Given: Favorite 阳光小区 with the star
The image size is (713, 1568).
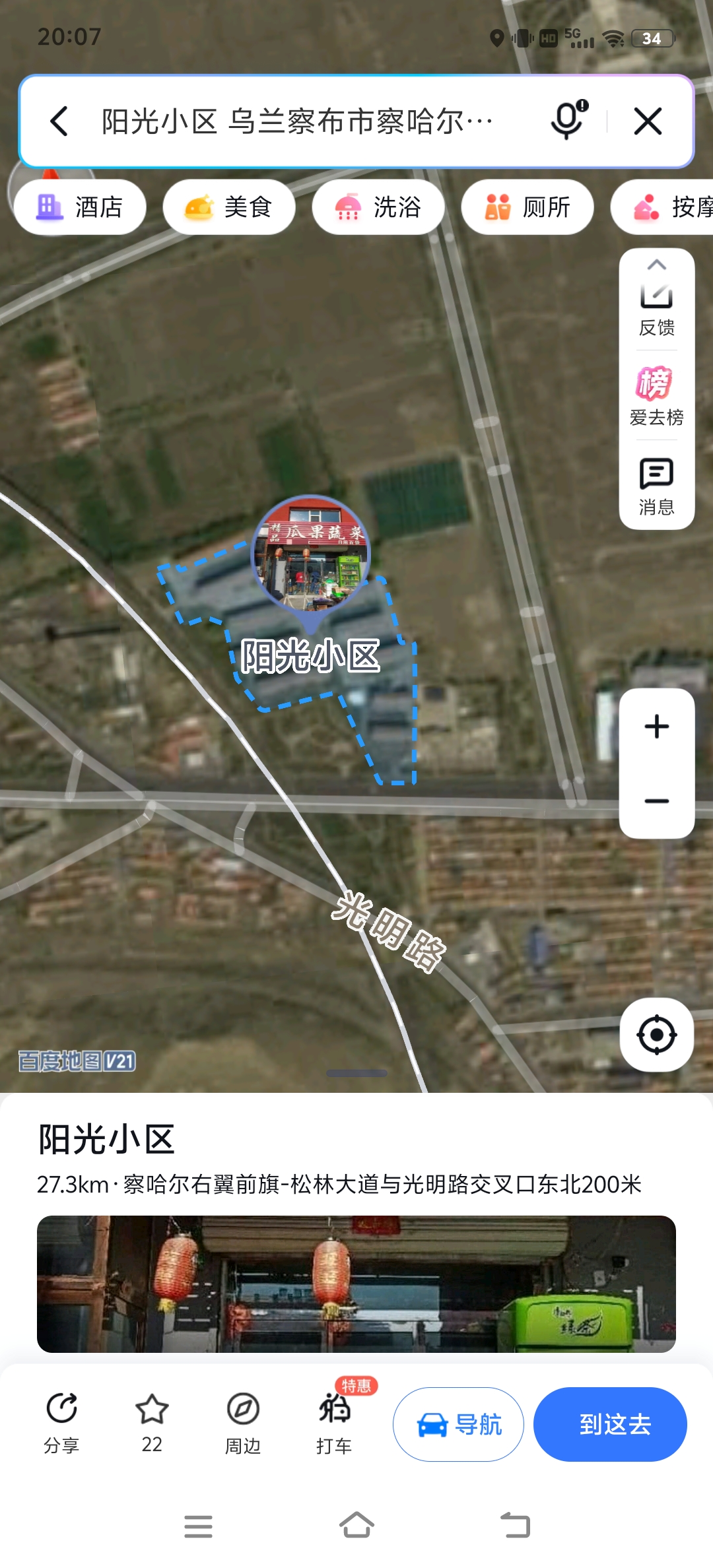Looking at the screenshot, I should pyautogui.click(x=152, y=1423).
